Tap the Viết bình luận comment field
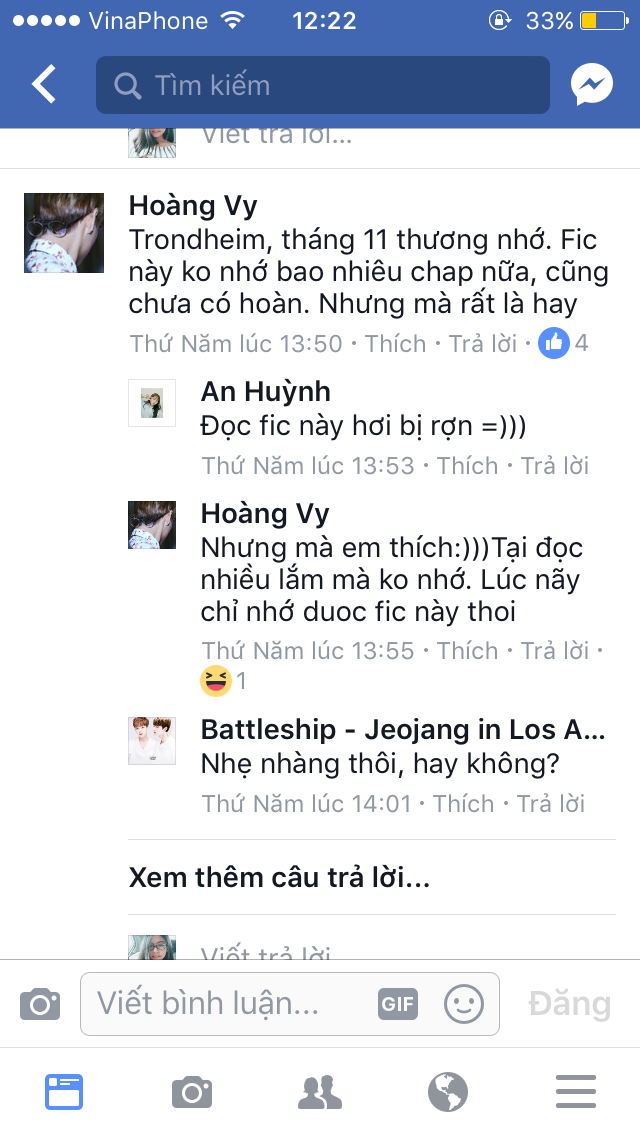The image size is (640, 1136). (x=230, y=1003)
